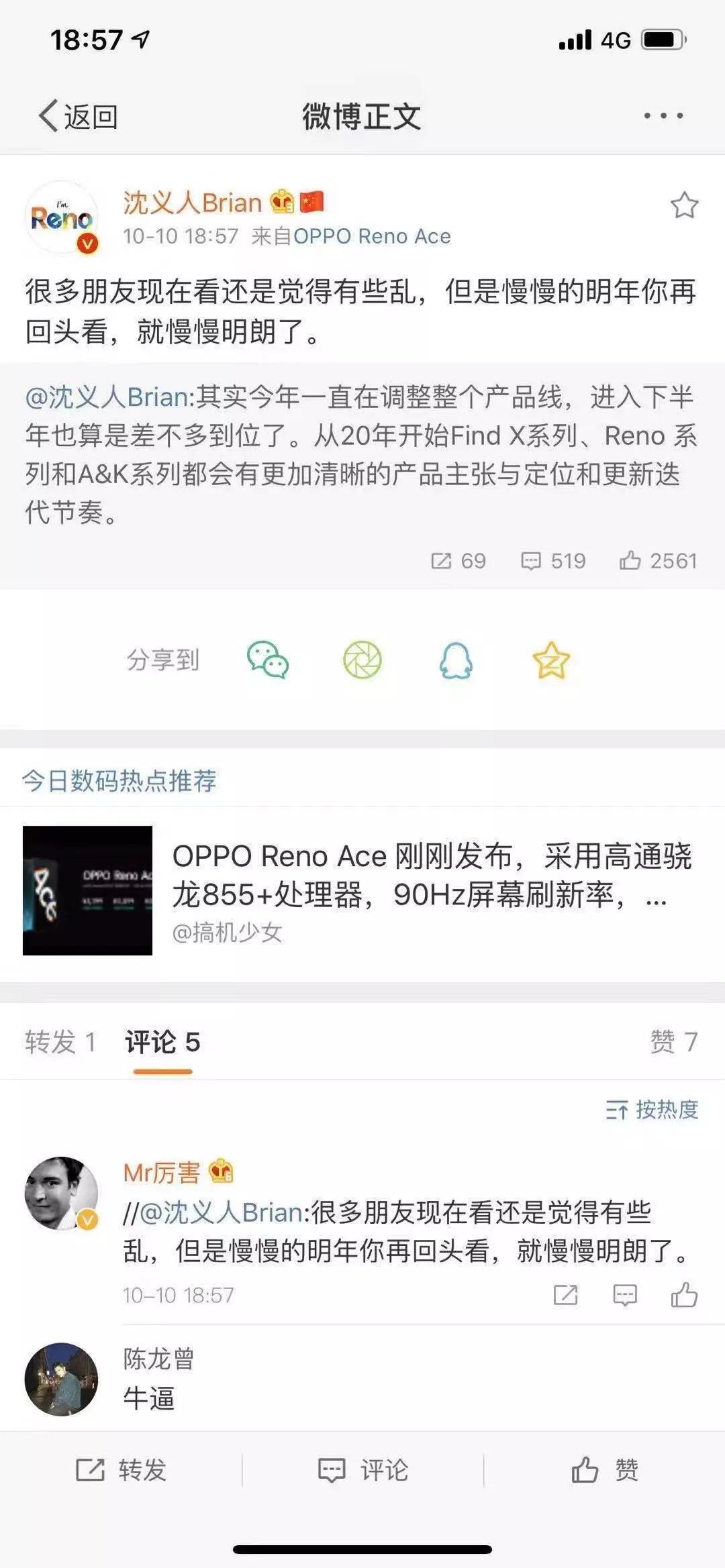Switch to the 评论 5 tab

coord(162,1042)
